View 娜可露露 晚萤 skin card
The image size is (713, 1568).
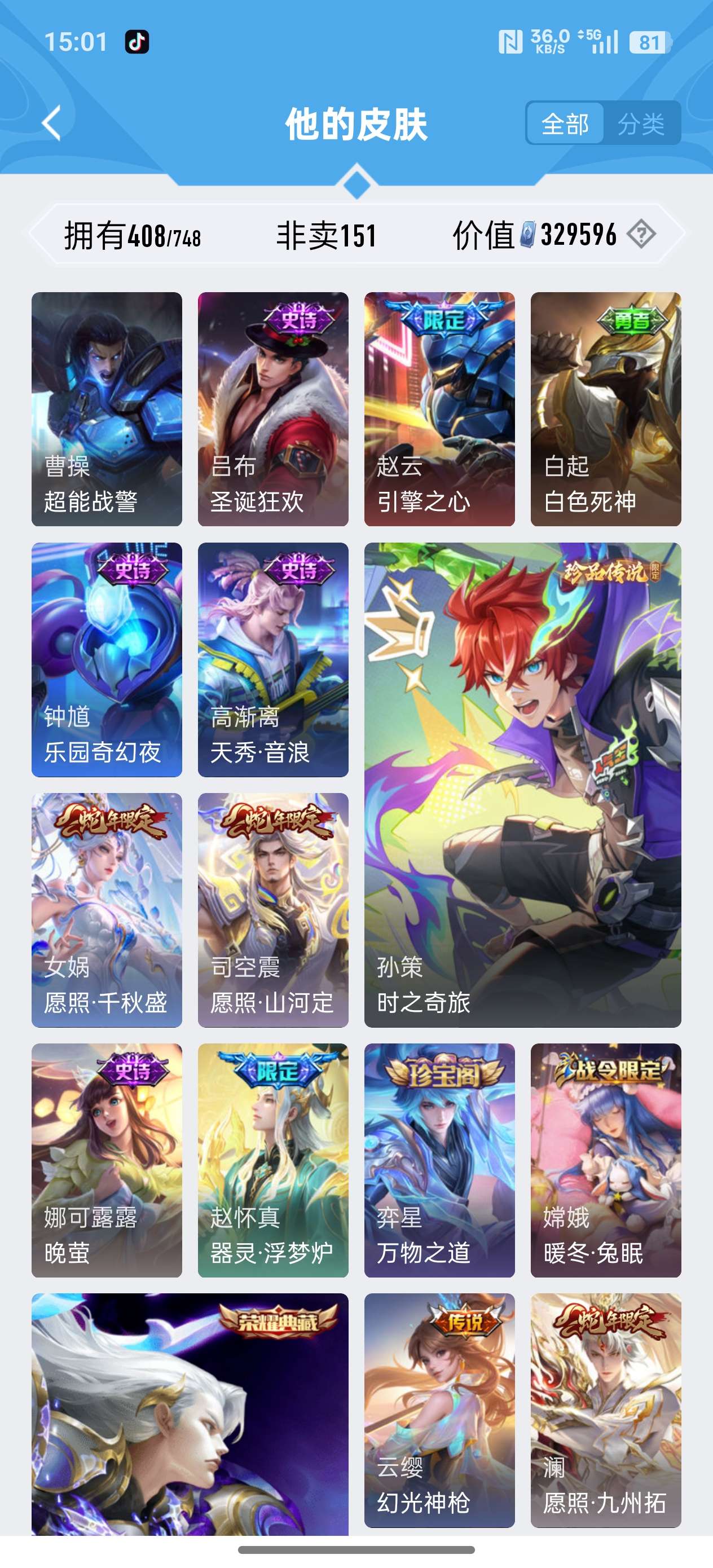(x=107, y=1160)
